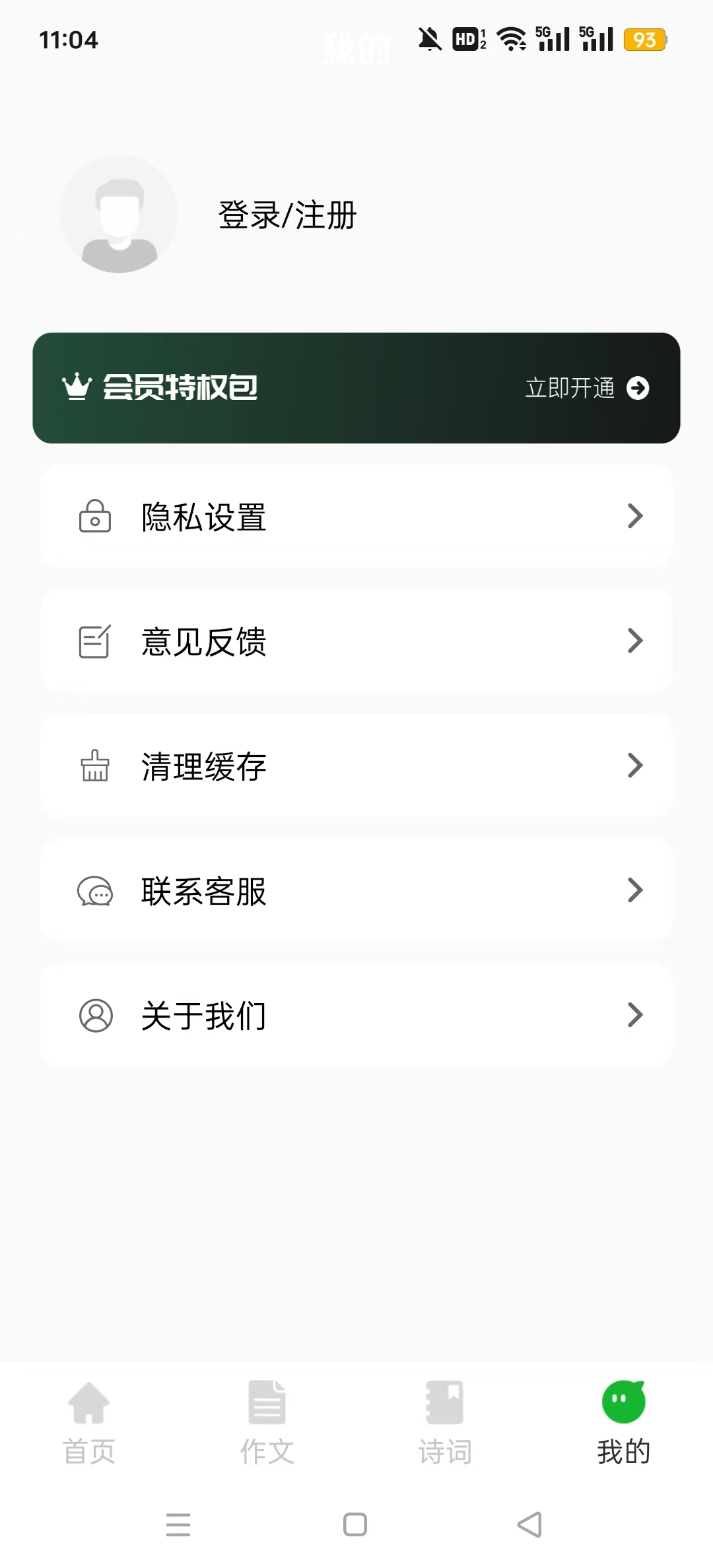
Task: Go back using system back button
Action: 529,1524
